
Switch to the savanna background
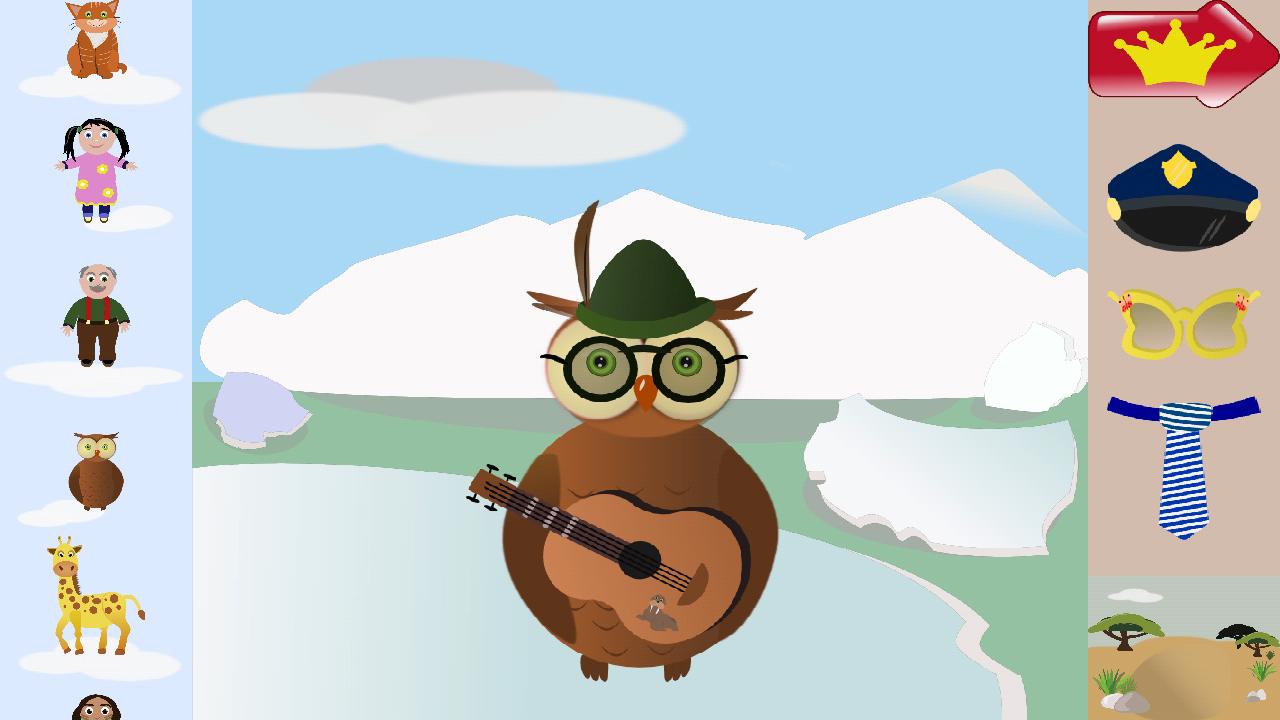click(1183, 648)
